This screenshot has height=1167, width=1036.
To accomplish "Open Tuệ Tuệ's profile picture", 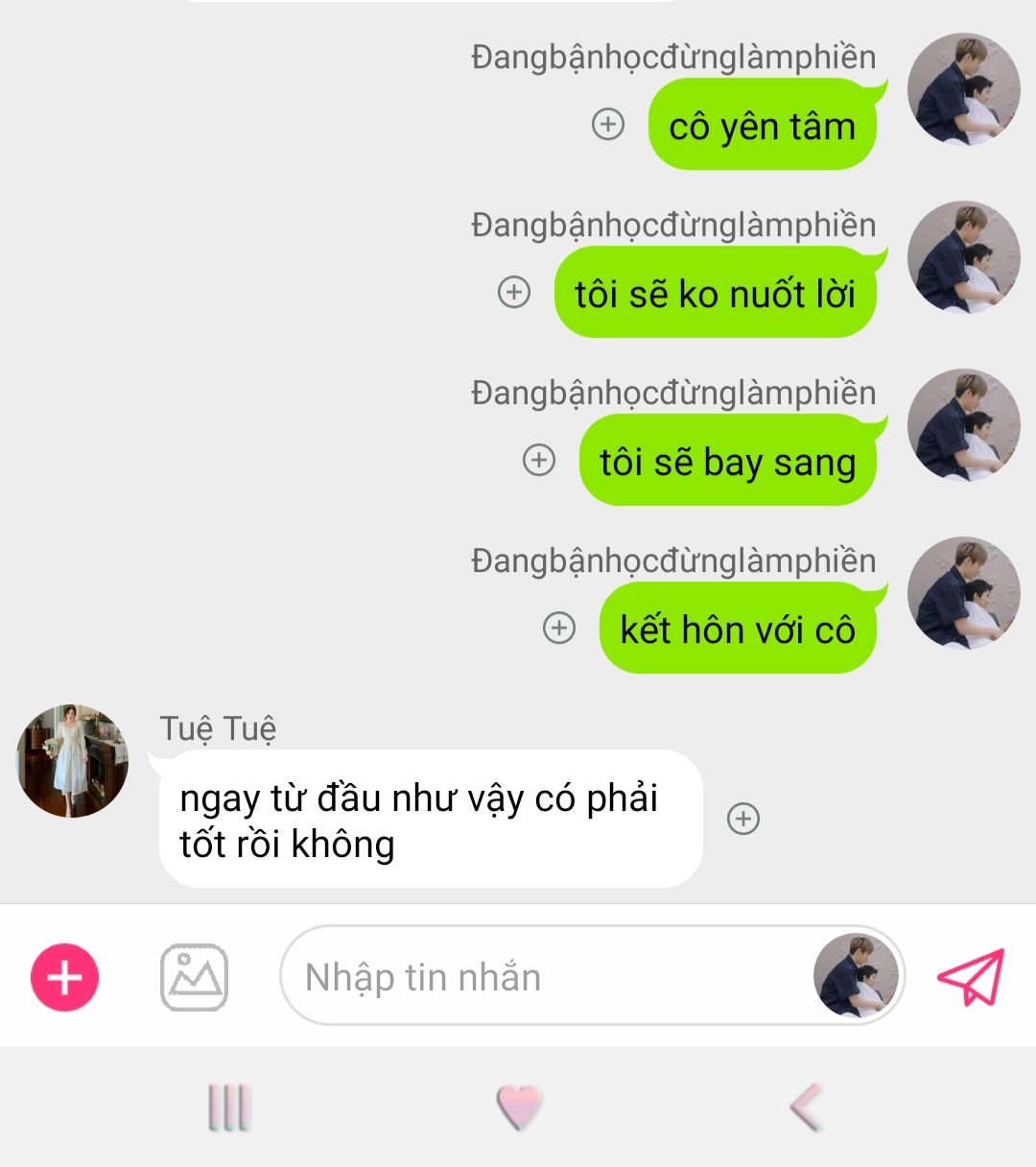I will tap(72, 761).
